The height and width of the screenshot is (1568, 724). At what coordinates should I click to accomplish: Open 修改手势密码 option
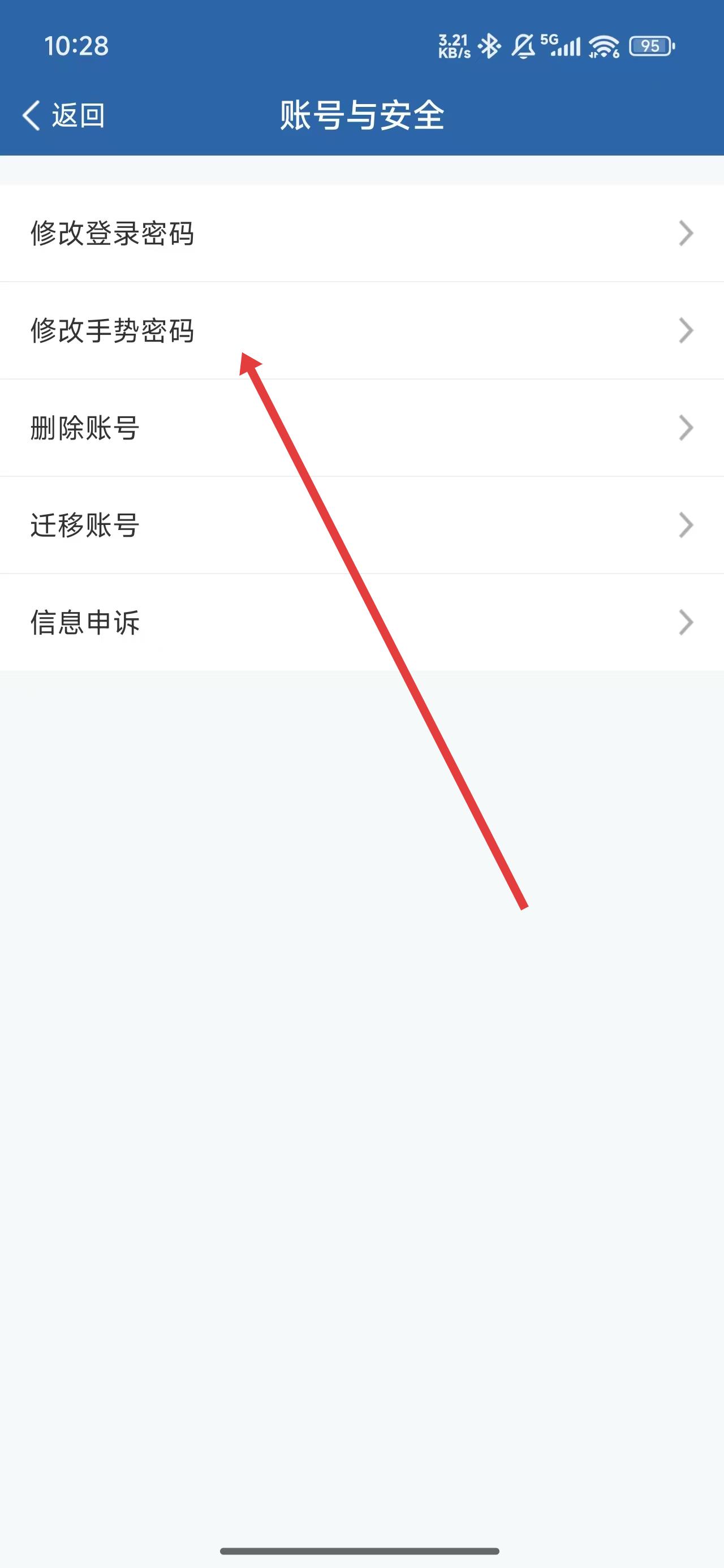(361, 330)
